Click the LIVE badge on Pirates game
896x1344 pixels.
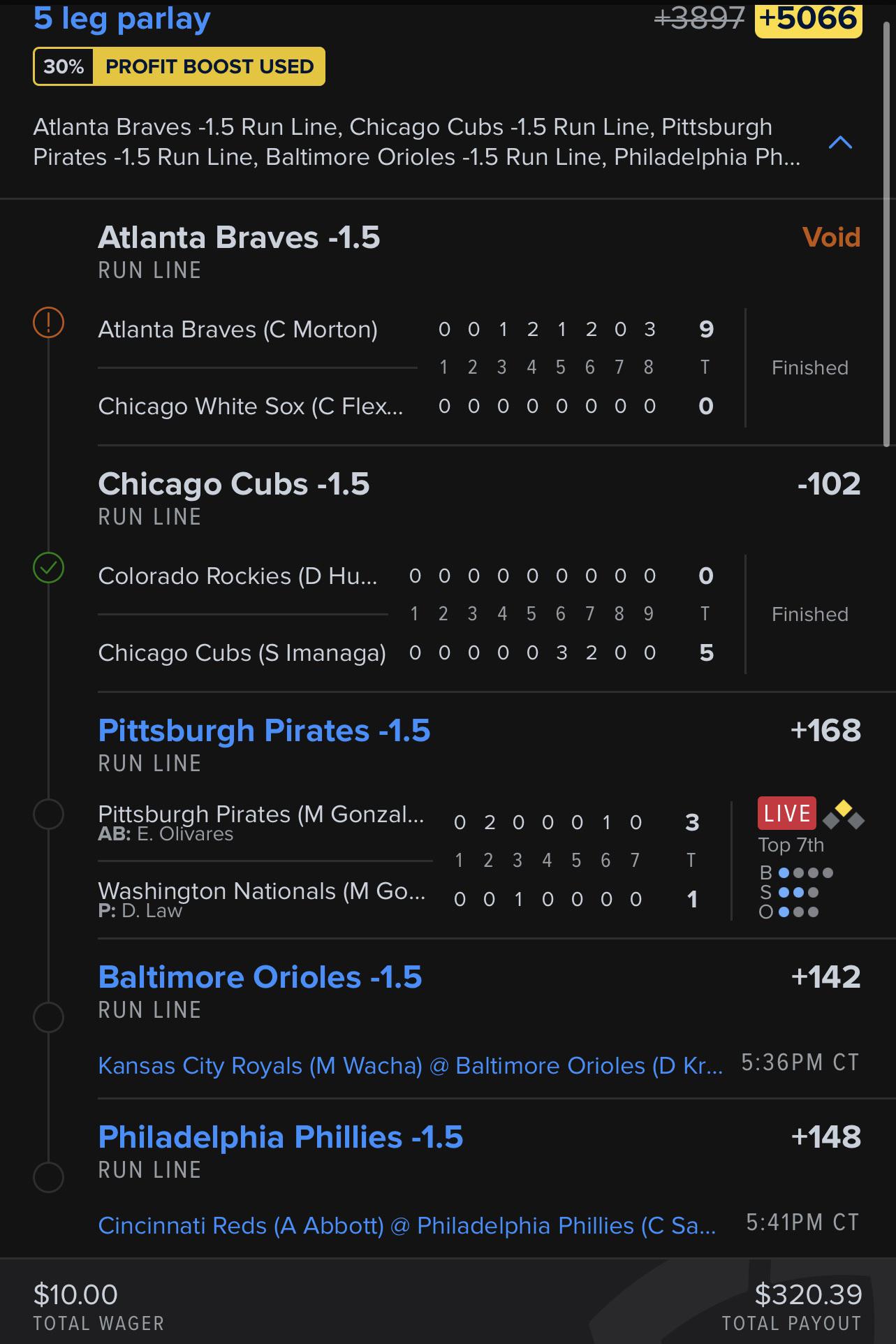point(786,812)
